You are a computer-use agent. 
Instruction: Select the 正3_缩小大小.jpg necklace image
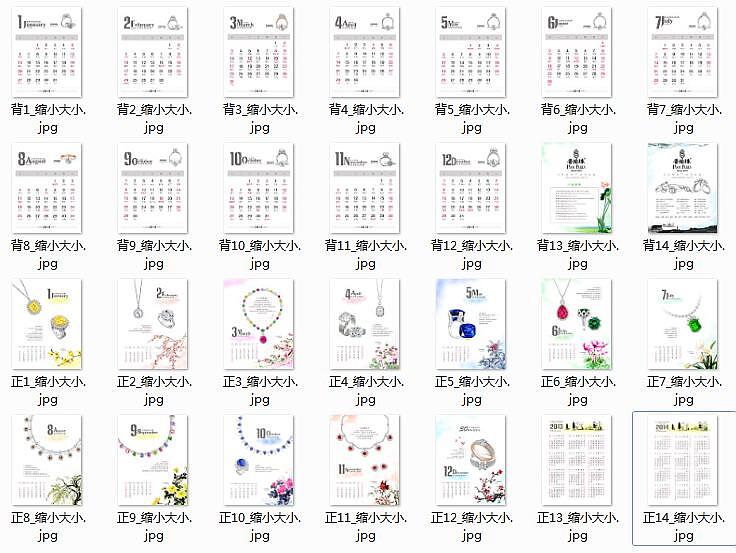point(259,324)
